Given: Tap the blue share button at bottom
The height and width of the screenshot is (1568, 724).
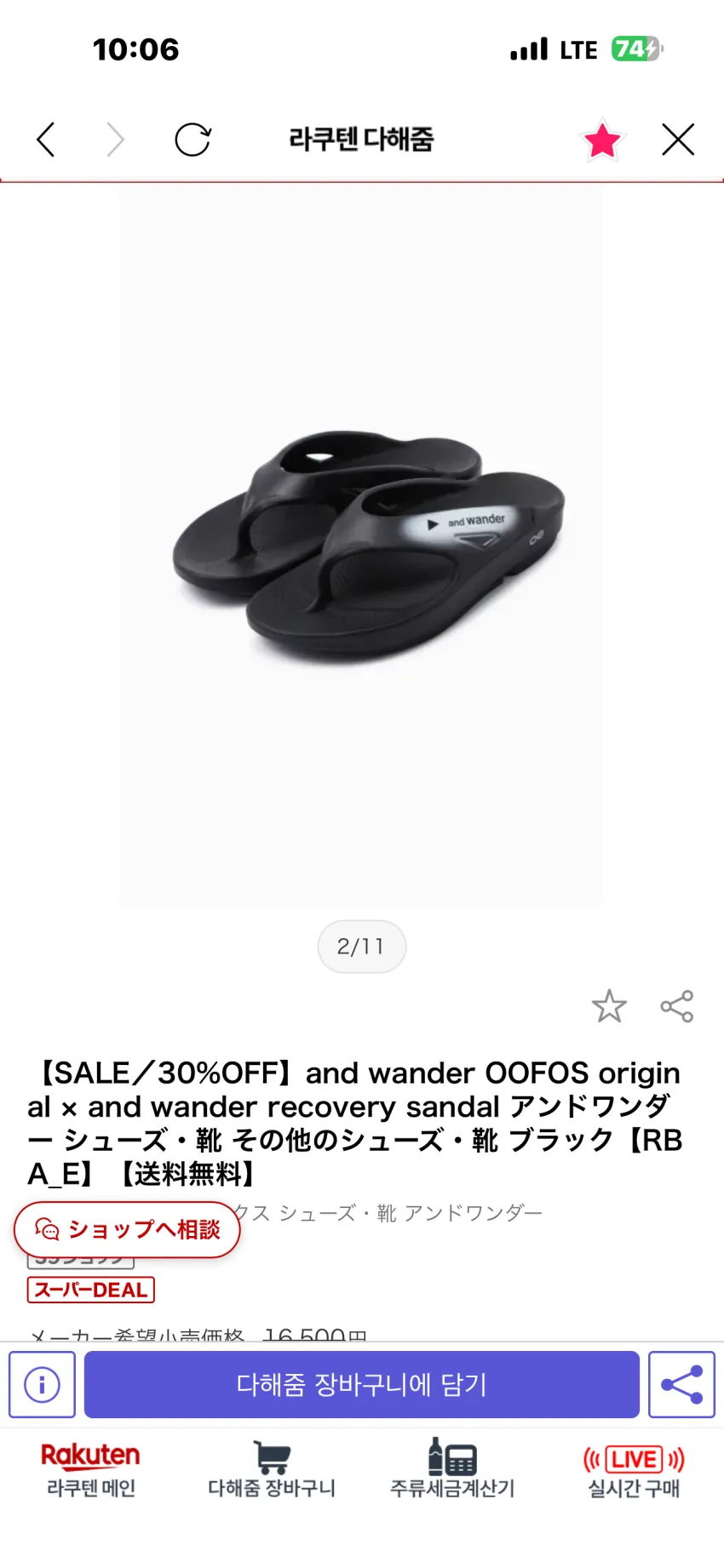Looking at the screenshot, I should click(x=681, y=1384).
